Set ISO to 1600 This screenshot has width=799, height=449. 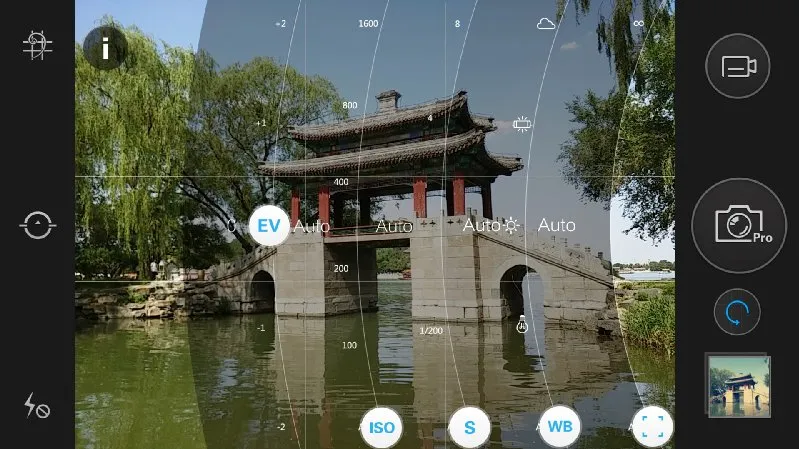pos(368,23)
